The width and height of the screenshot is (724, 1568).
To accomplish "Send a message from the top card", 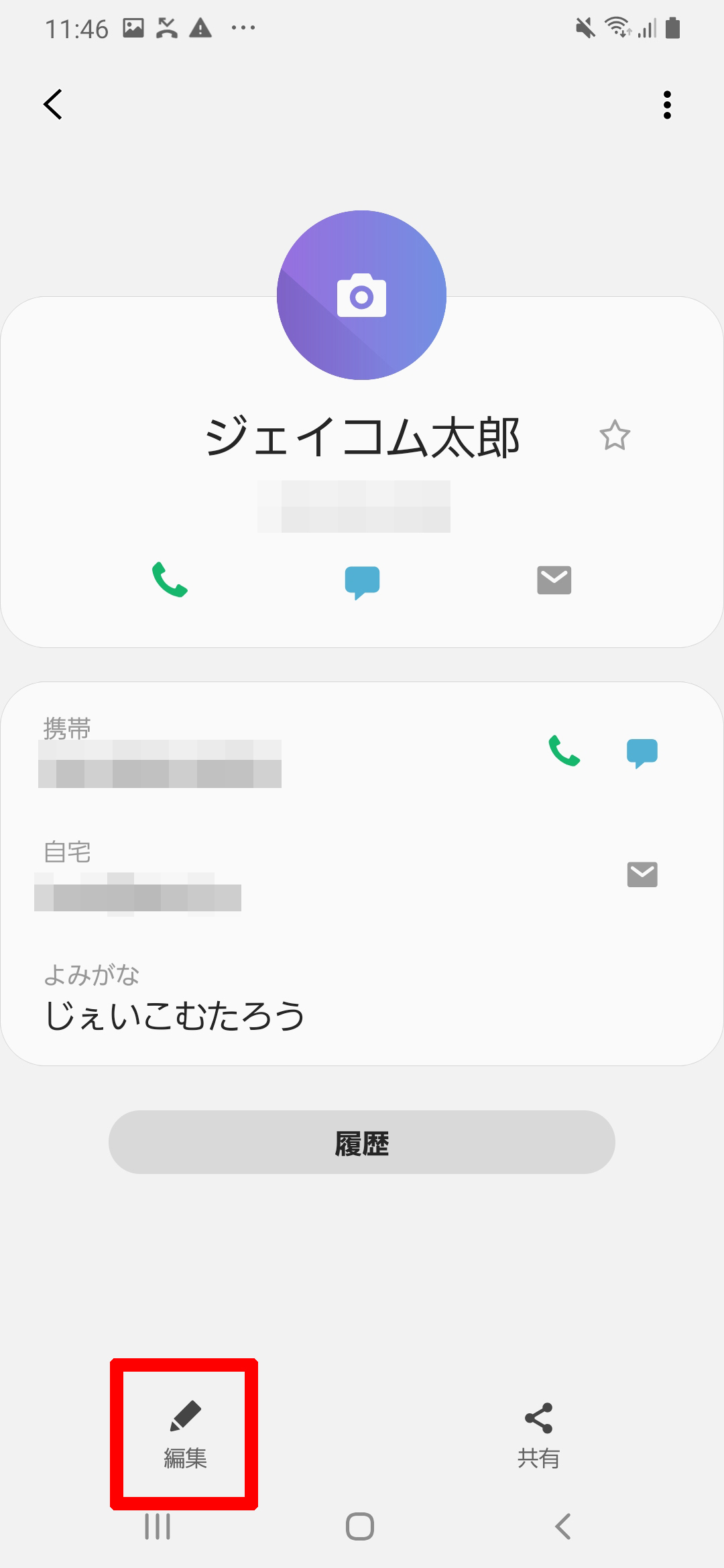I will [x=362, y=581].
